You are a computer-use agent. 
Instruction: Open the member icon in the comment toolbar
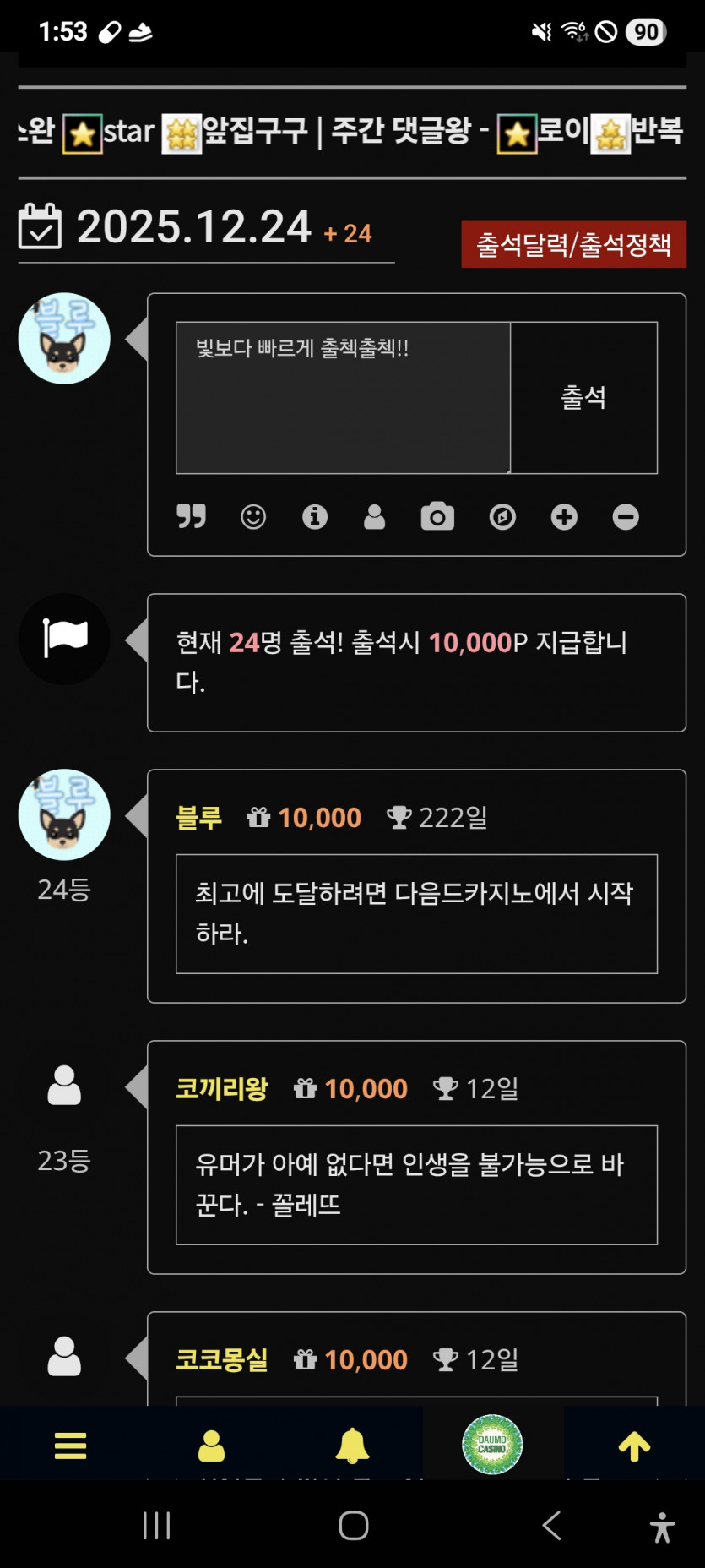point(374,516)
